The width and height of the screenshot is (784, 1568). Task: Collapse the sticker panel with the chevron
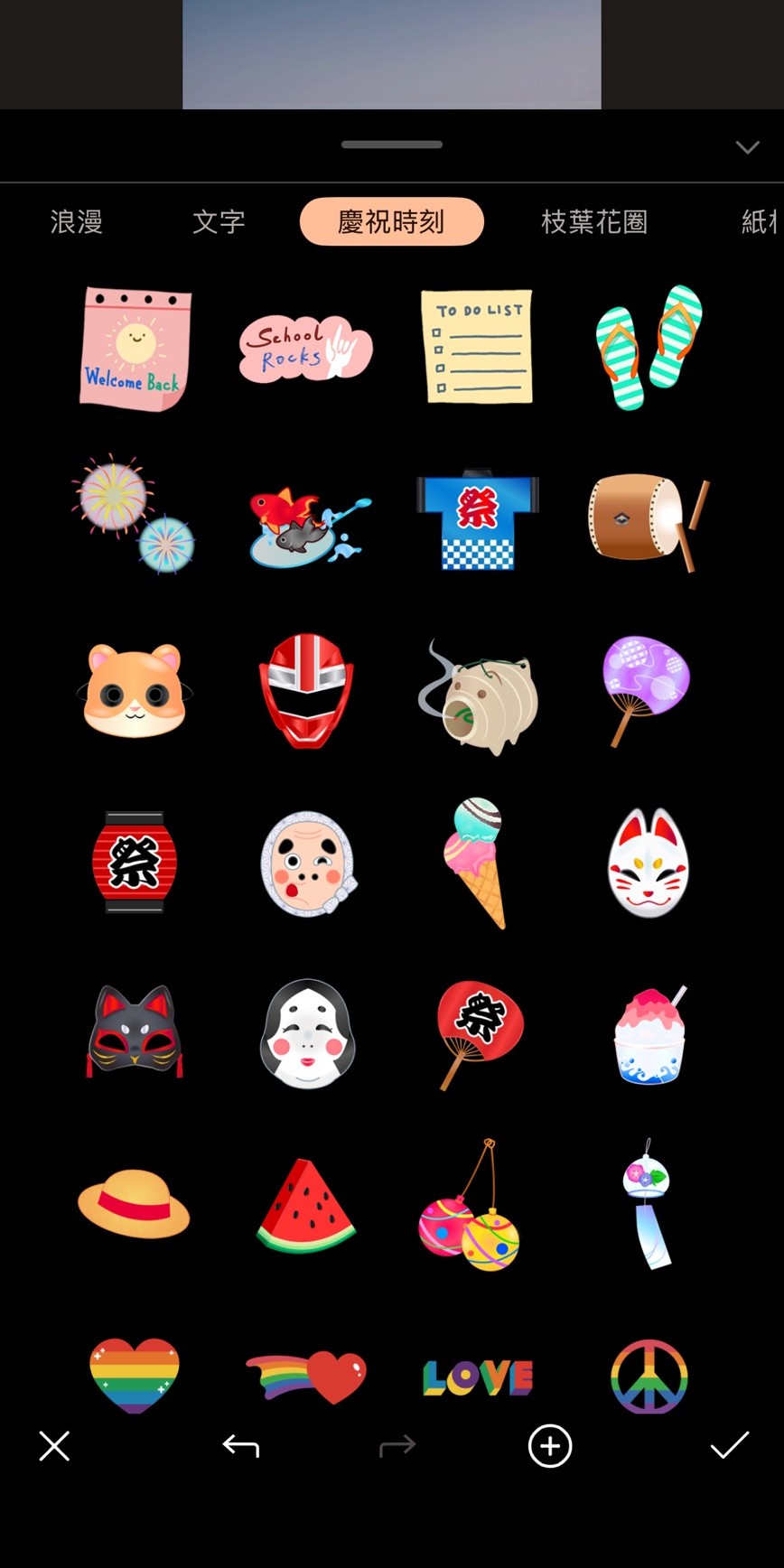pyautogui.click(x=747, y=147)
